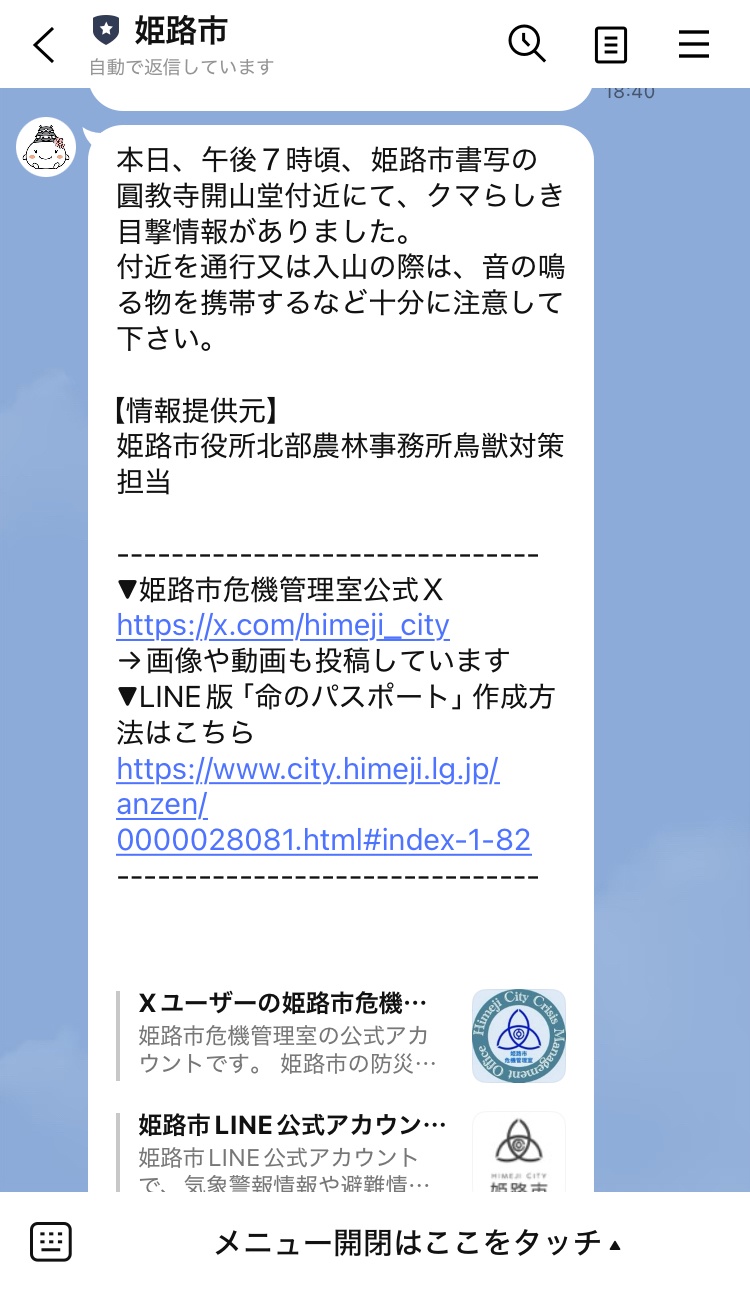Open the 姫路市 mascot profile avatar
Image resolution: width=750 pixels, height=1294 pixels.
46,148
